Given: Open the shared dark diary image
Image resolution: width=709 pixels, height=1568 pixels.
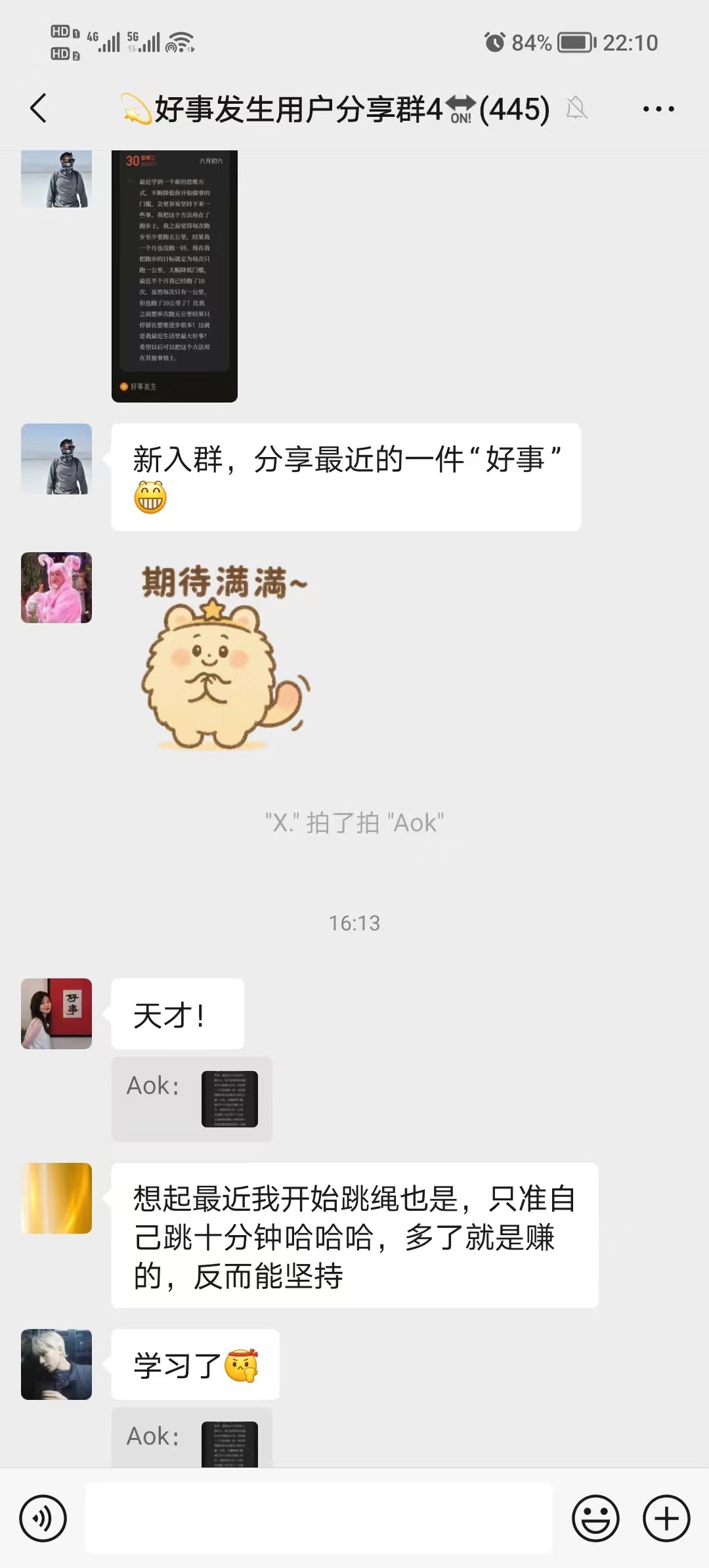Looking at the screenshot, I should pyautogui.click(x=175, y=276).
